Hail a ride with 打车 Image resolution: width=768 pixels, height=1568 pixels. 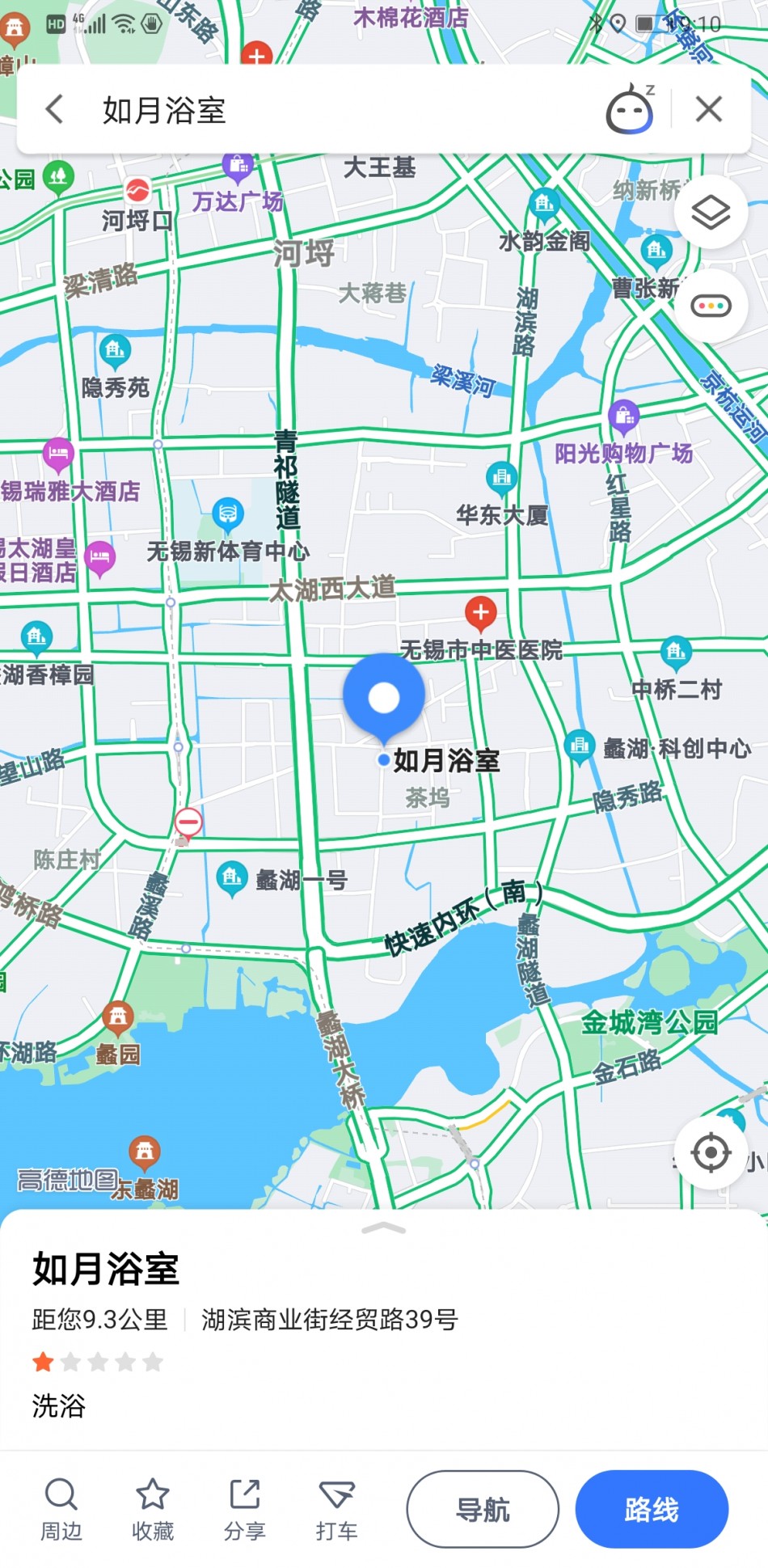click(336, 1510)
